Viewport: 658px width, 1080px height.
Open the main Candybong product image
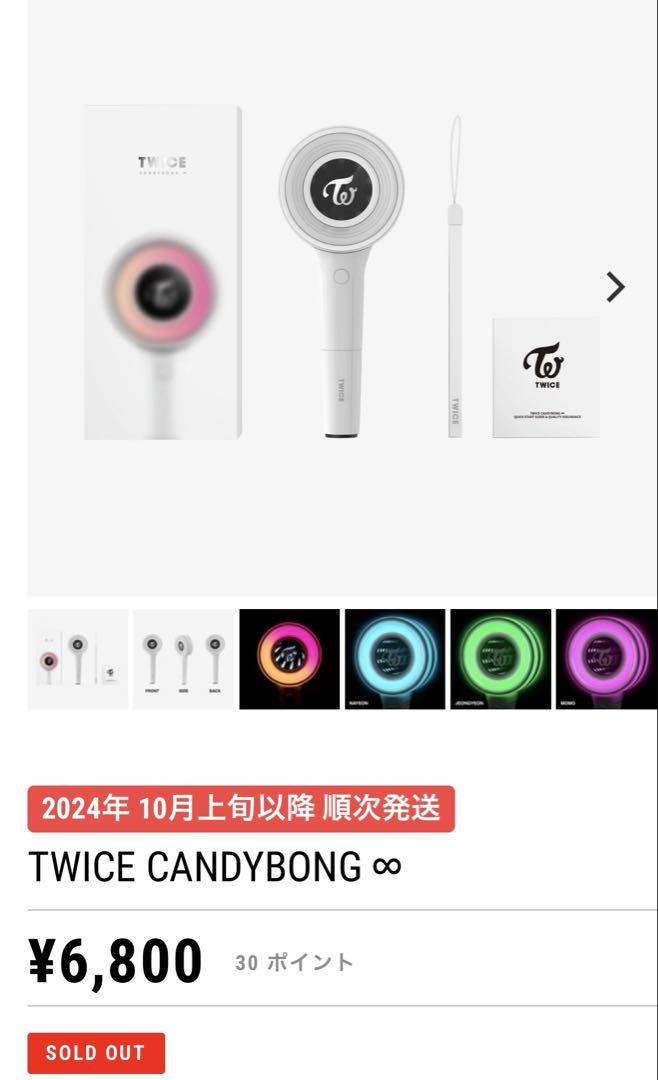pyautogui.click(x=342, y=298)
